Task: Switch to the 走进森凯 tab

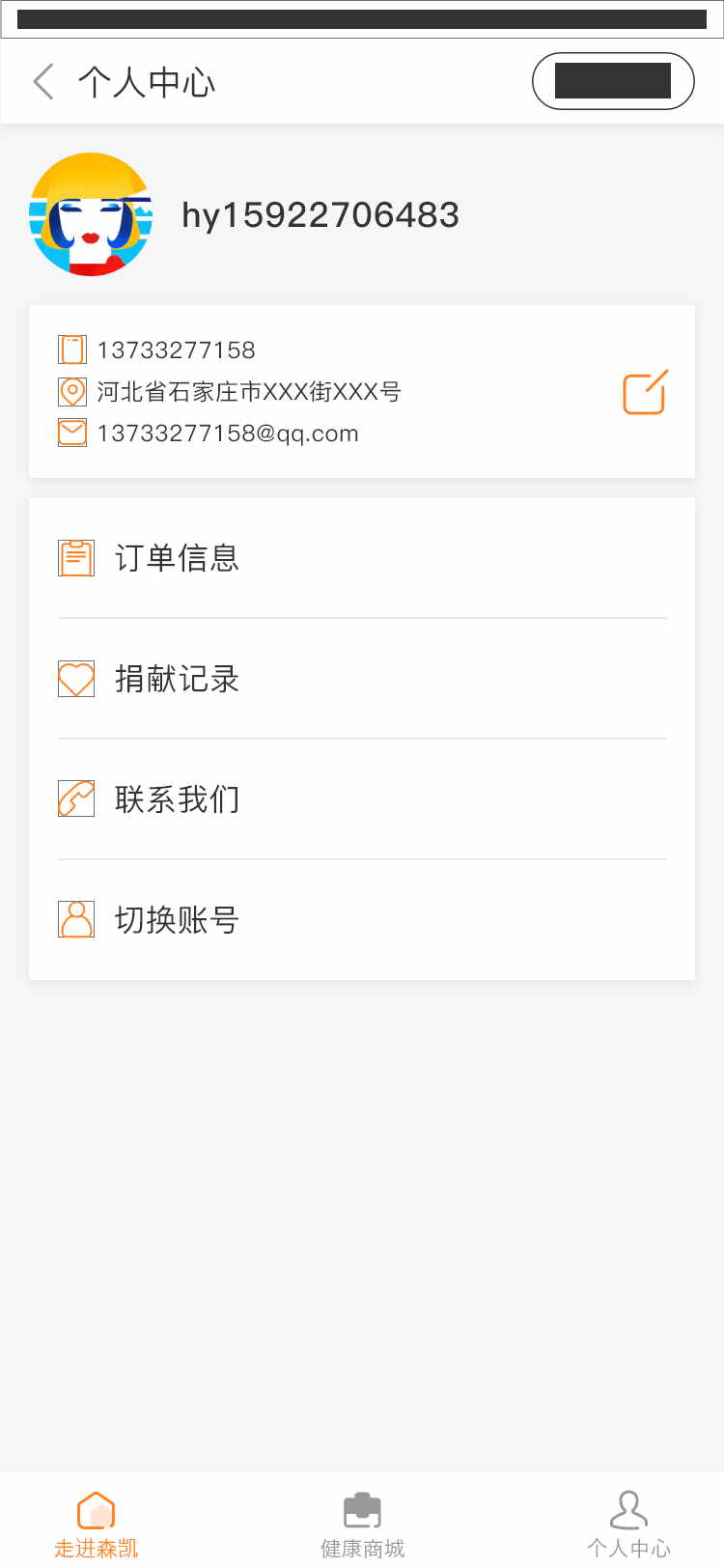Action: [x=96, y=1524]
